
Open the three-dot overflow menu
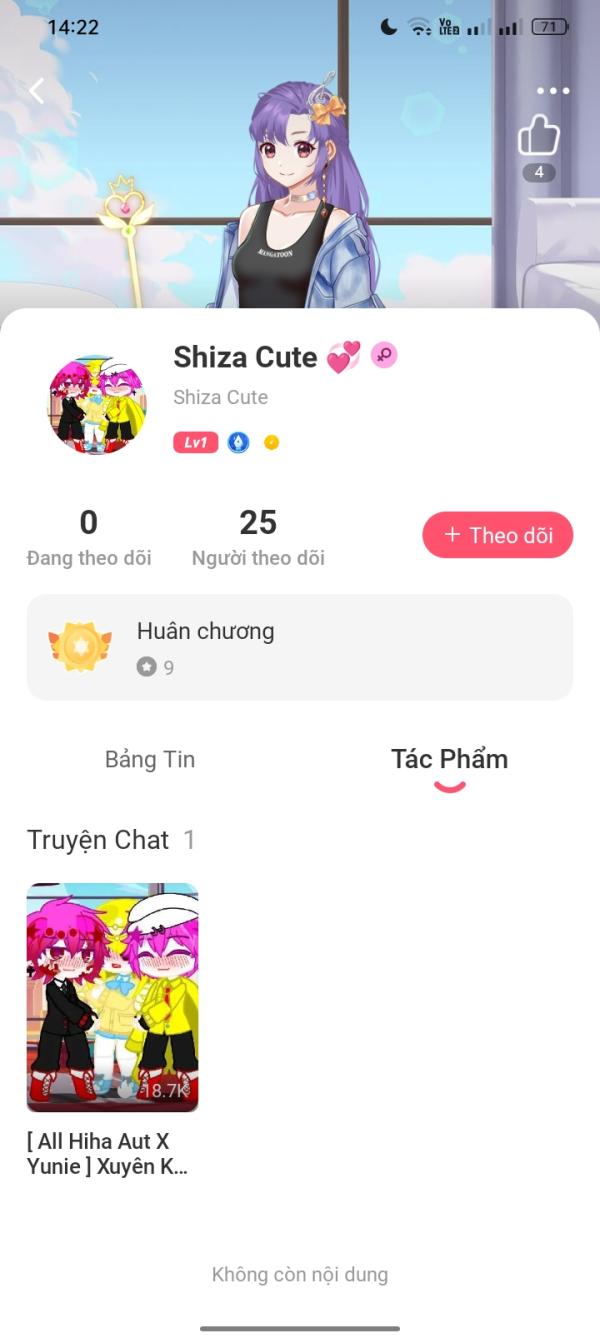(552, 91)
